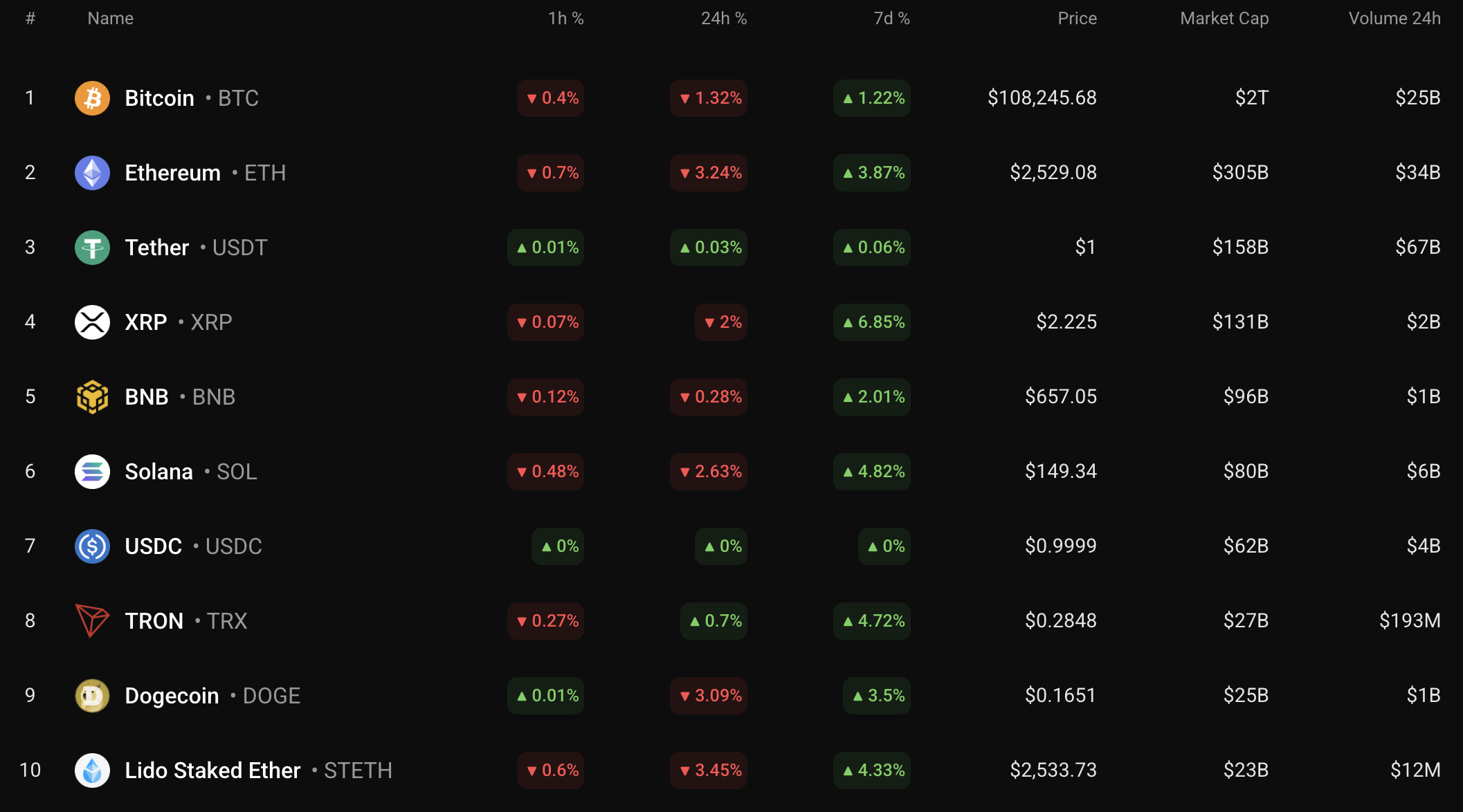View BNB coin details
The width and height of the screenshot is (1463, 812).
(x=147, y=397)
